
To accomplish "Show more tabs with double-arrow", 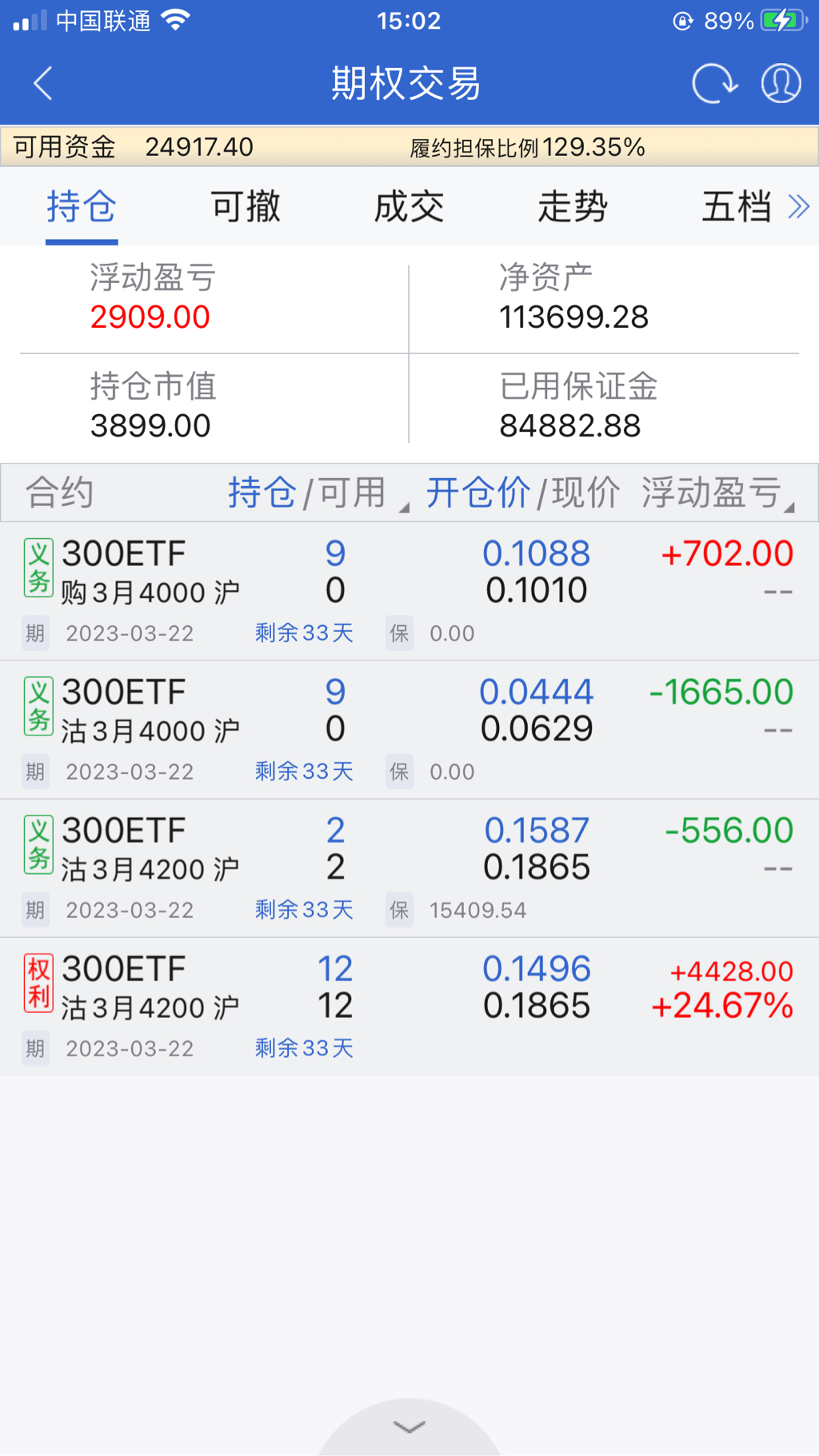I will click(799, 207).
